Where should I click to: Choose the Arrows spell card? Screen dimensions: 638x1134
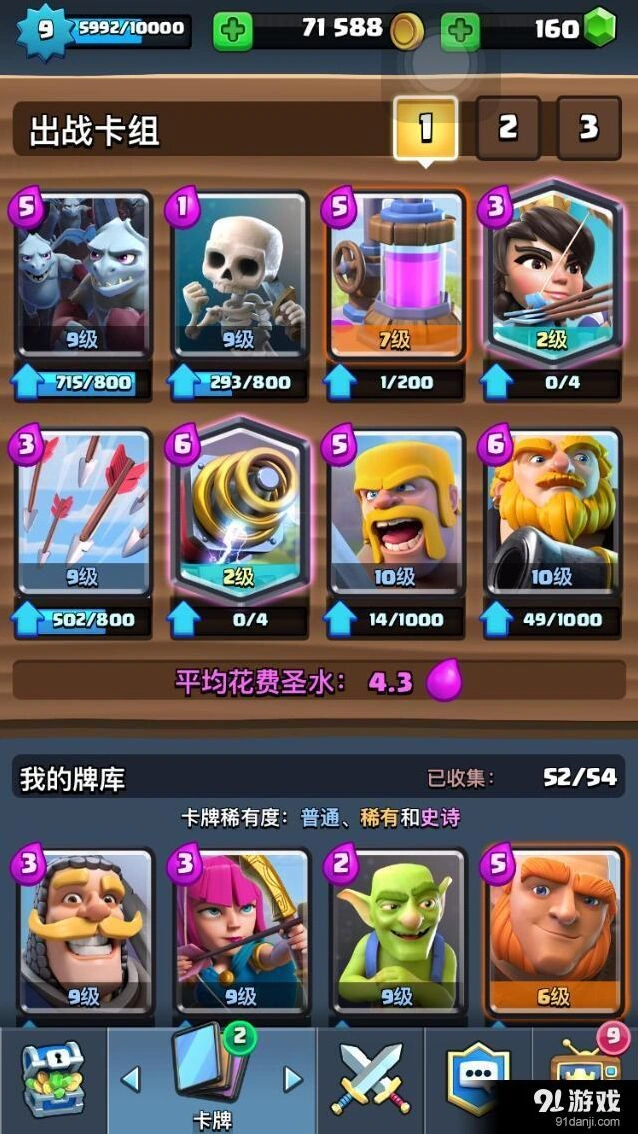tap(83, 512)
